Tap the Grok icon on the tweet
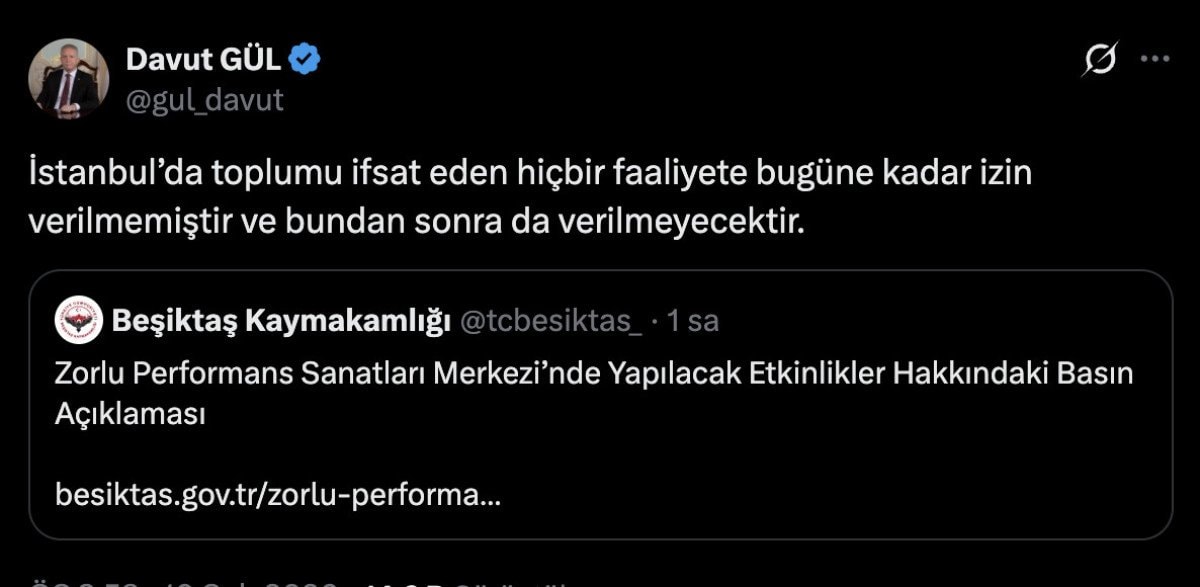1200x587 pixels. [1100, 60]
